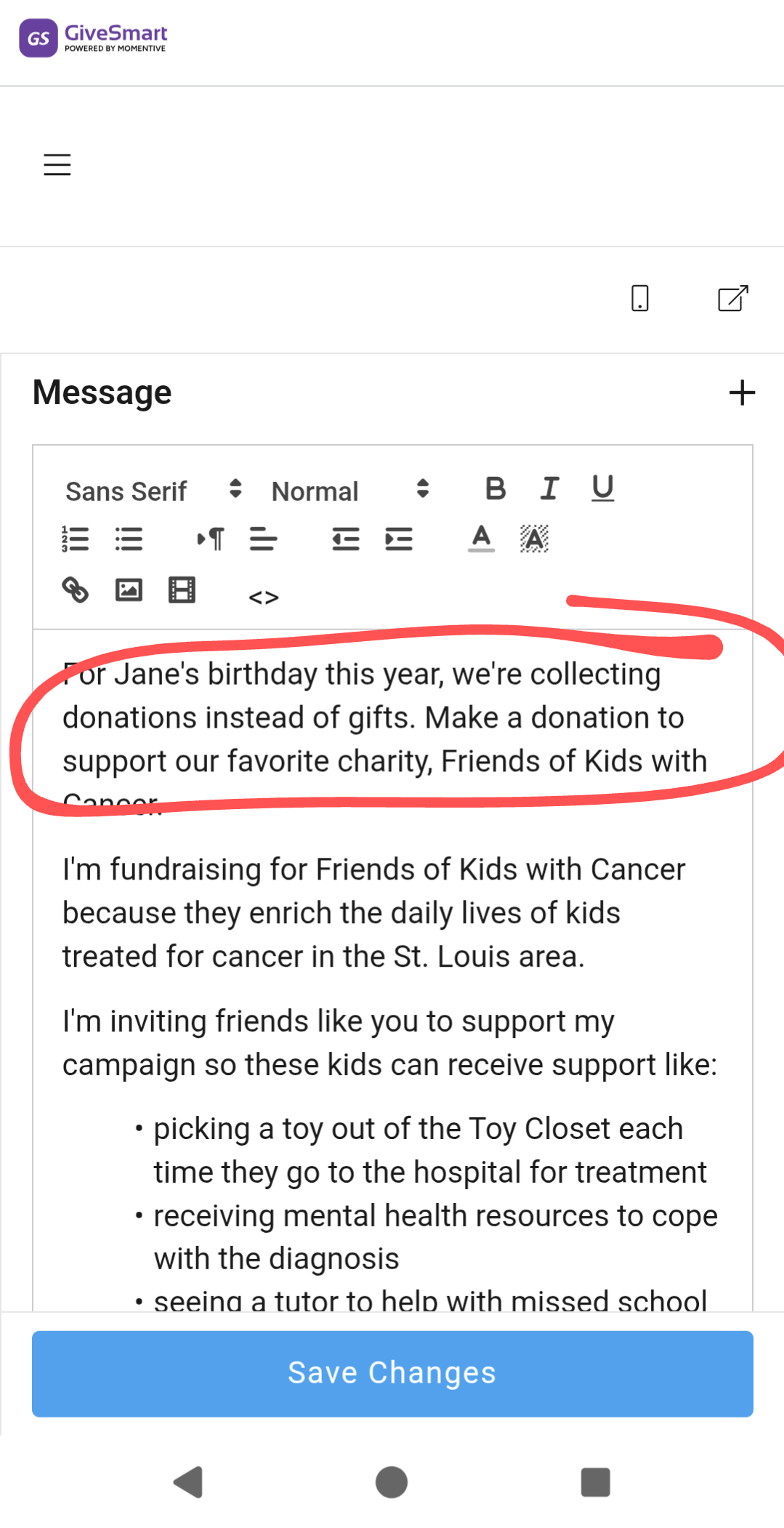Change the text direction
784x1528 pixels.
point(210,539)
